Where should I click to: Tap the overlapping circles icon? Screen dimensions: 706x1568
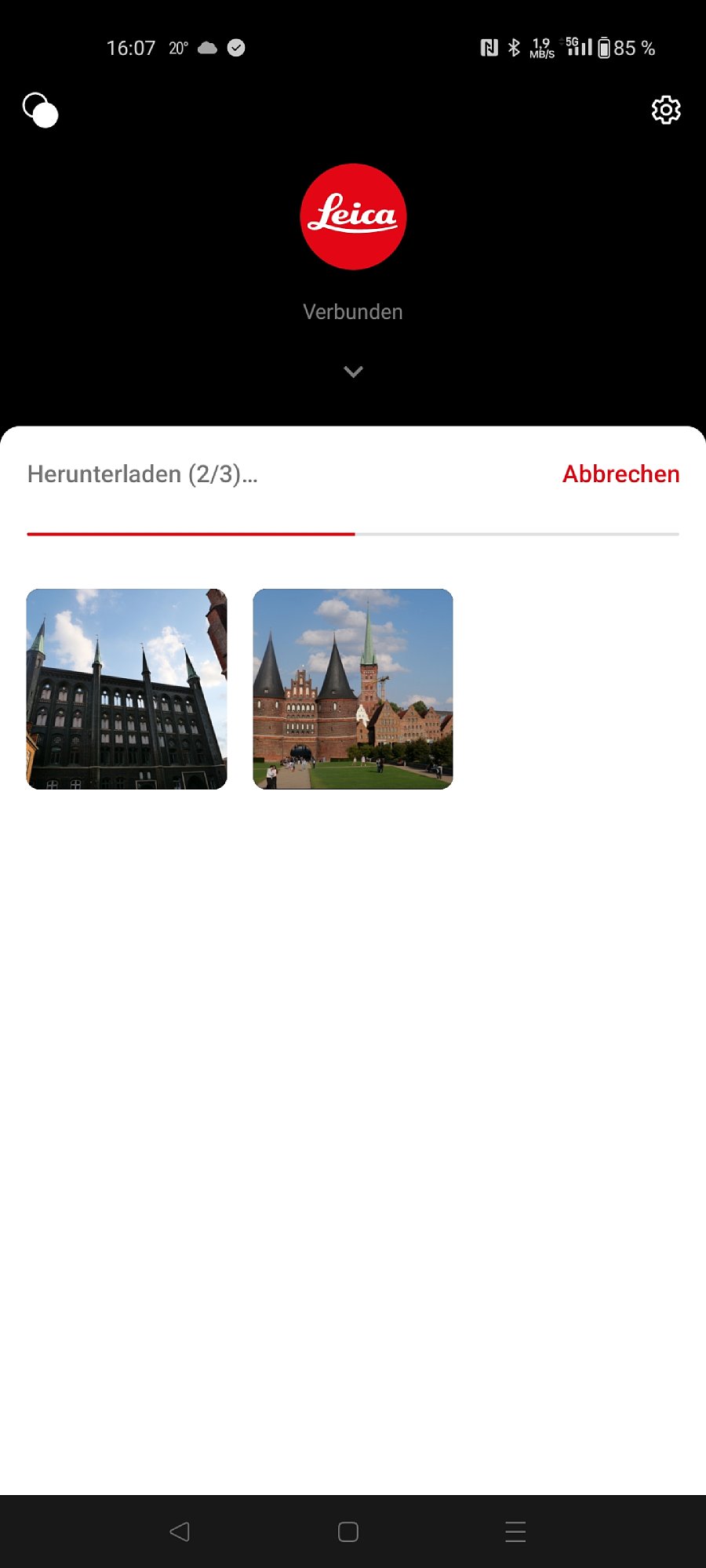[41, 110]
